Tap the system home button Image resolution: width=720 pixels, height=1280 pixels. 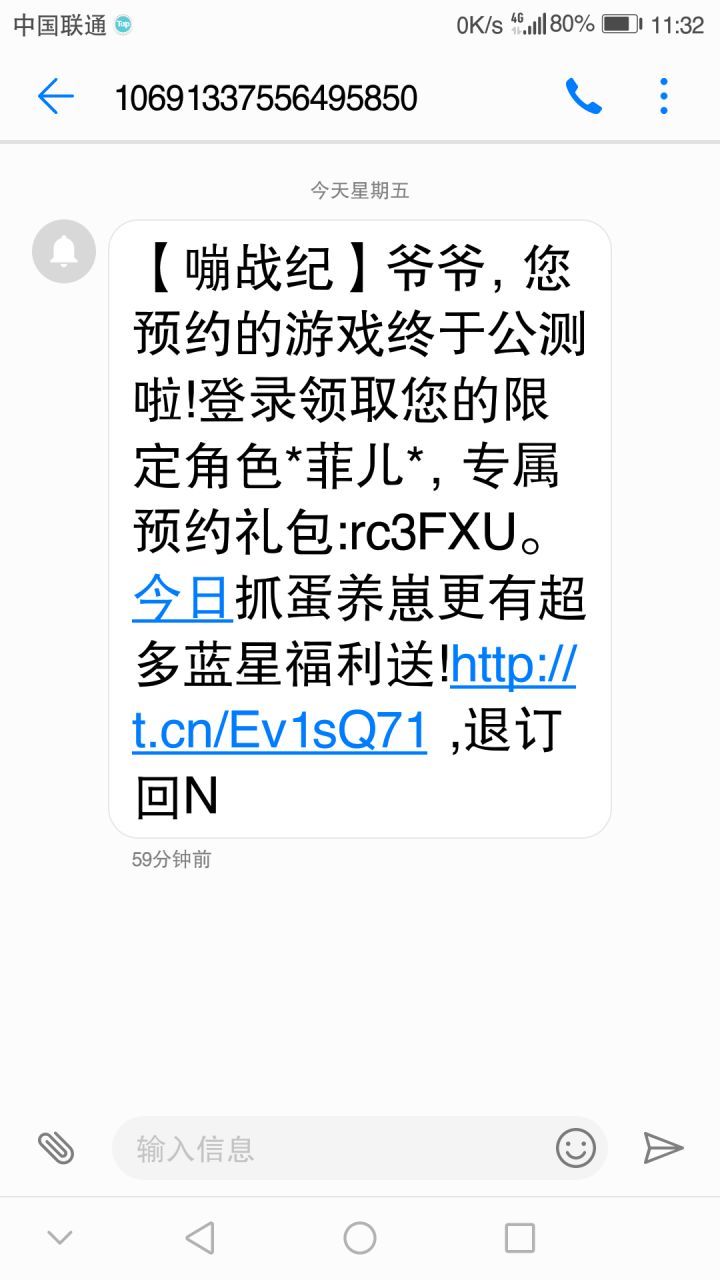pos(360,1238)
